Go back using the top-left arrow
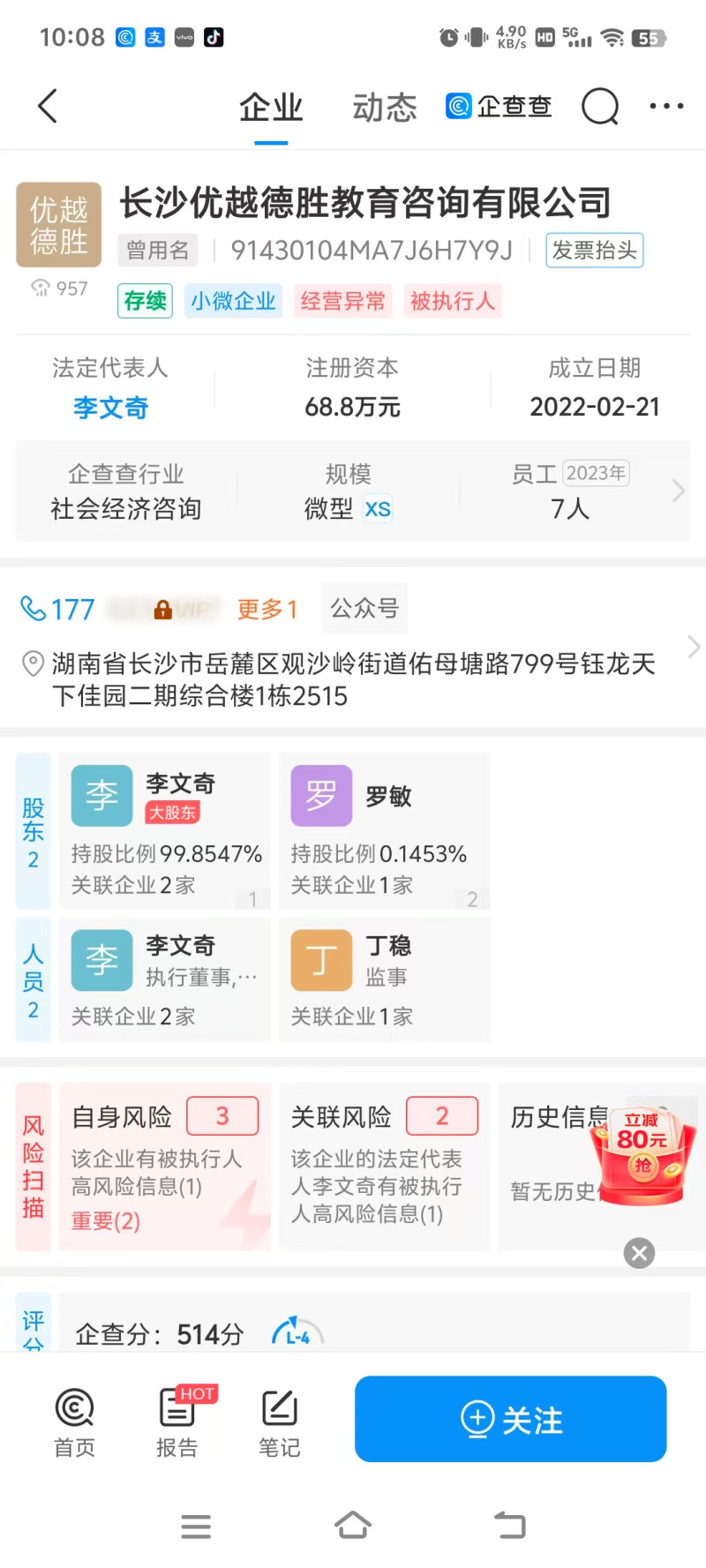 tap(48, 106)
